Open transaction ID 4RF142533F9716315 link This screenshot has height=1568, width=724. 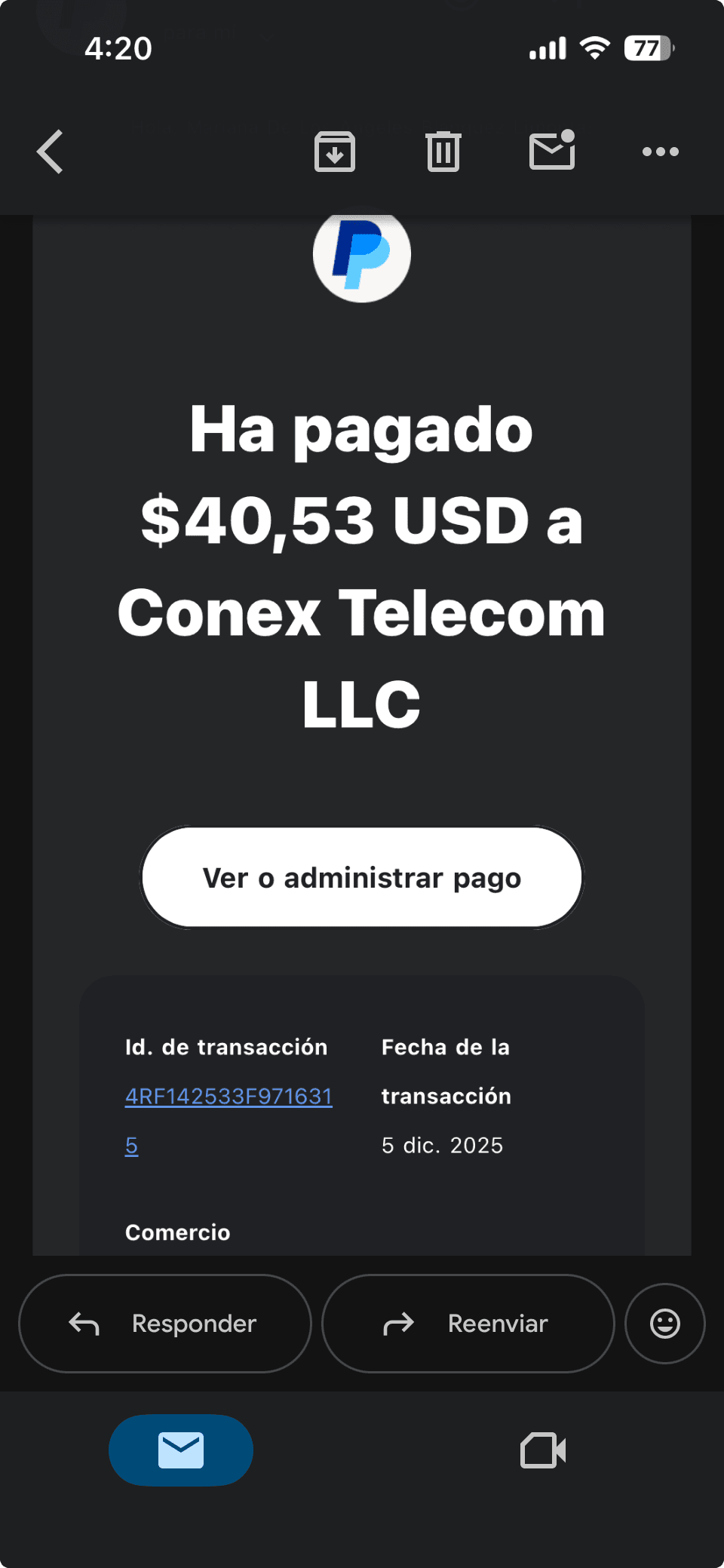point(229,1097)
